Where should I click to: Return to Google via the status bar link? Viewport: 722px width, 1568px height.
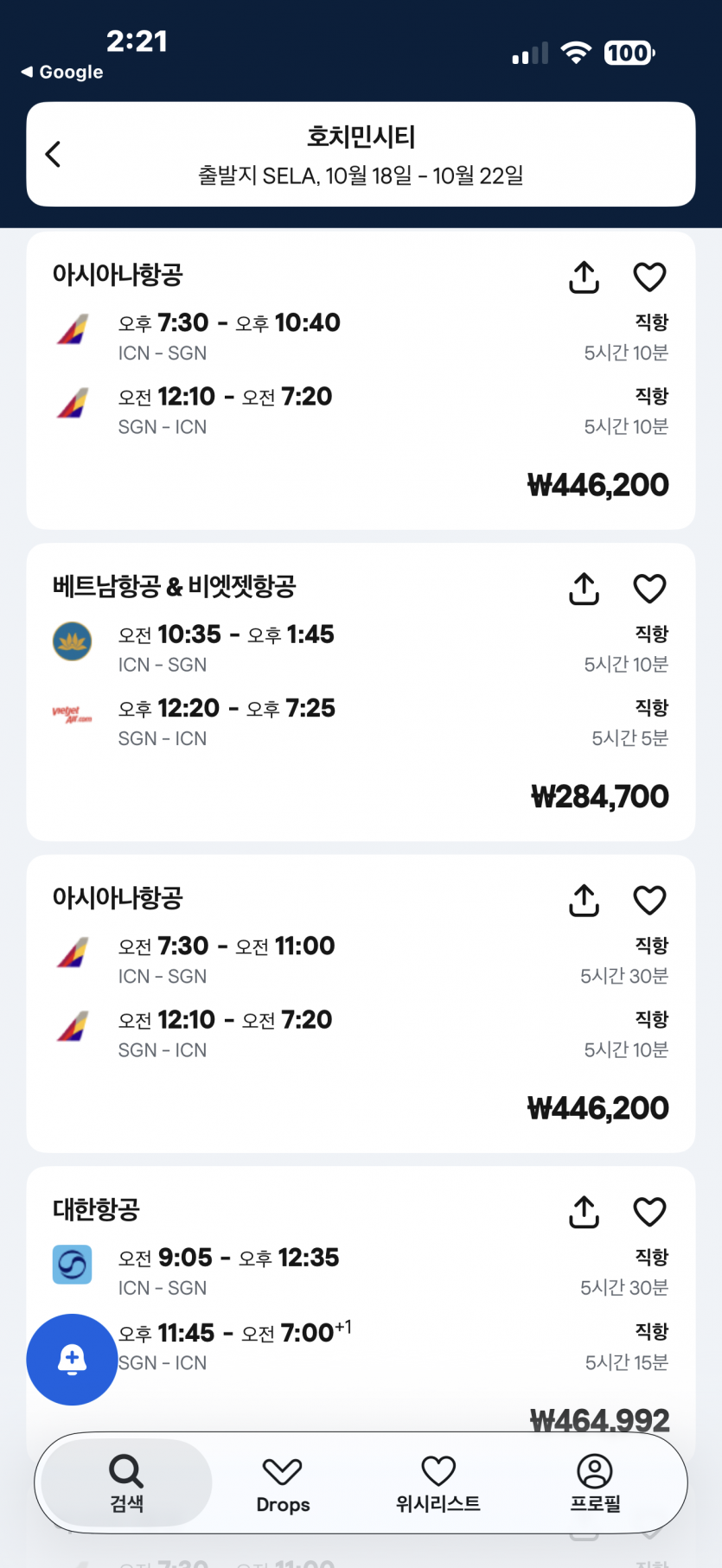62,73
